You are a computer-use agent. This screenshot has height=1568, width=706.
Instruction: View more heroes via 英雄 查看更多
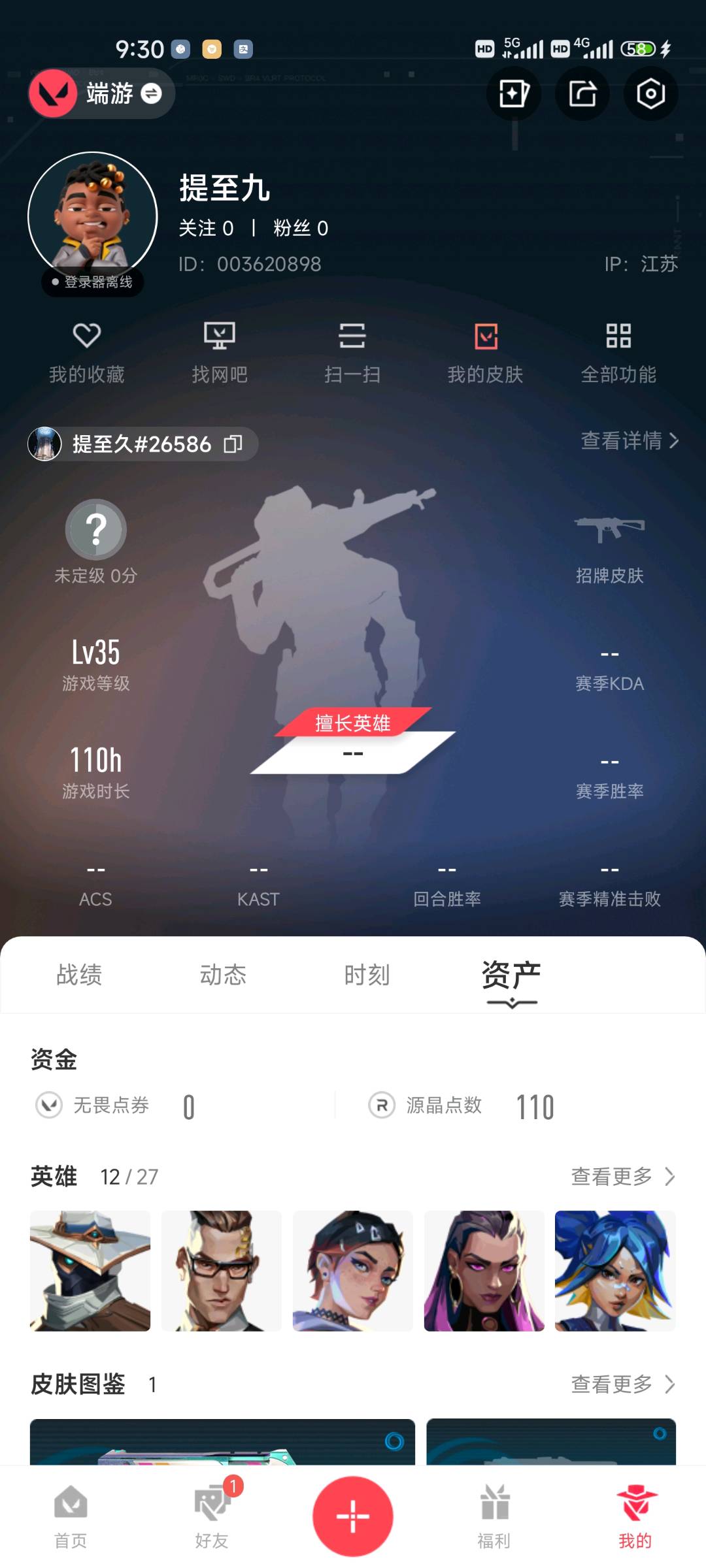click(x=622, y=1177)
